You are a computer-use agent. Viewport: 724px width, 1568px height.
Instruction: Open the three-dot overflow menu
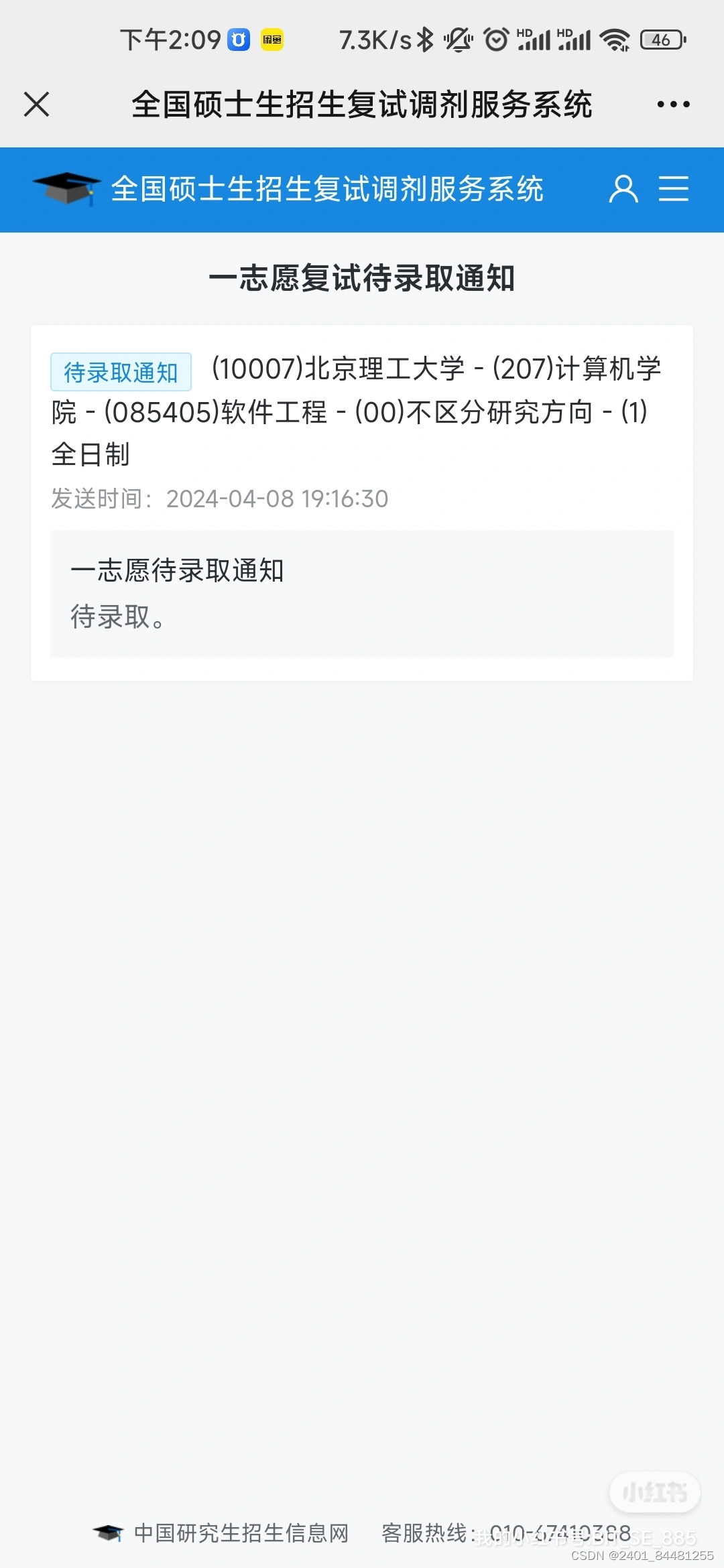coord(673,105)
